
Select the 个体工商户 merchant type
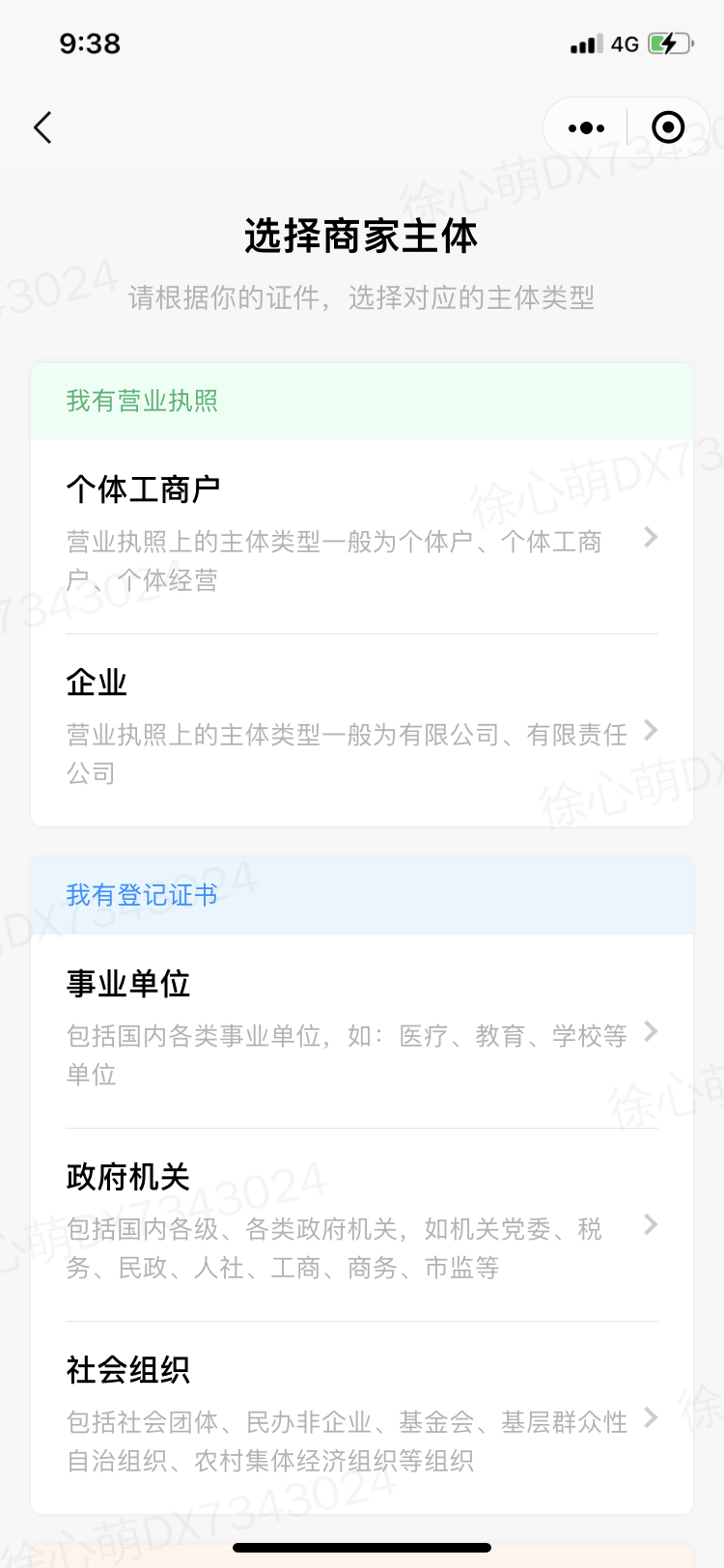362,537
